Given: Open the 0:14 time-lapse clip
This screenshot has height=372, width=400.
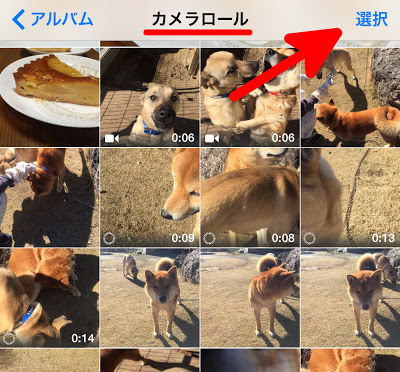Looking at the screenshot, I should 49,298.
